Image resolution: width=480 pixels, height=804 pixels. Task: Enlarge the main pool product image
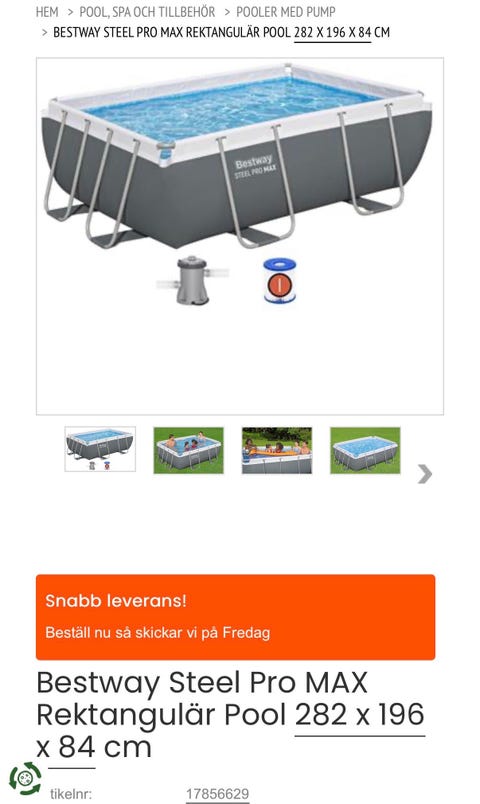[239, 236]
